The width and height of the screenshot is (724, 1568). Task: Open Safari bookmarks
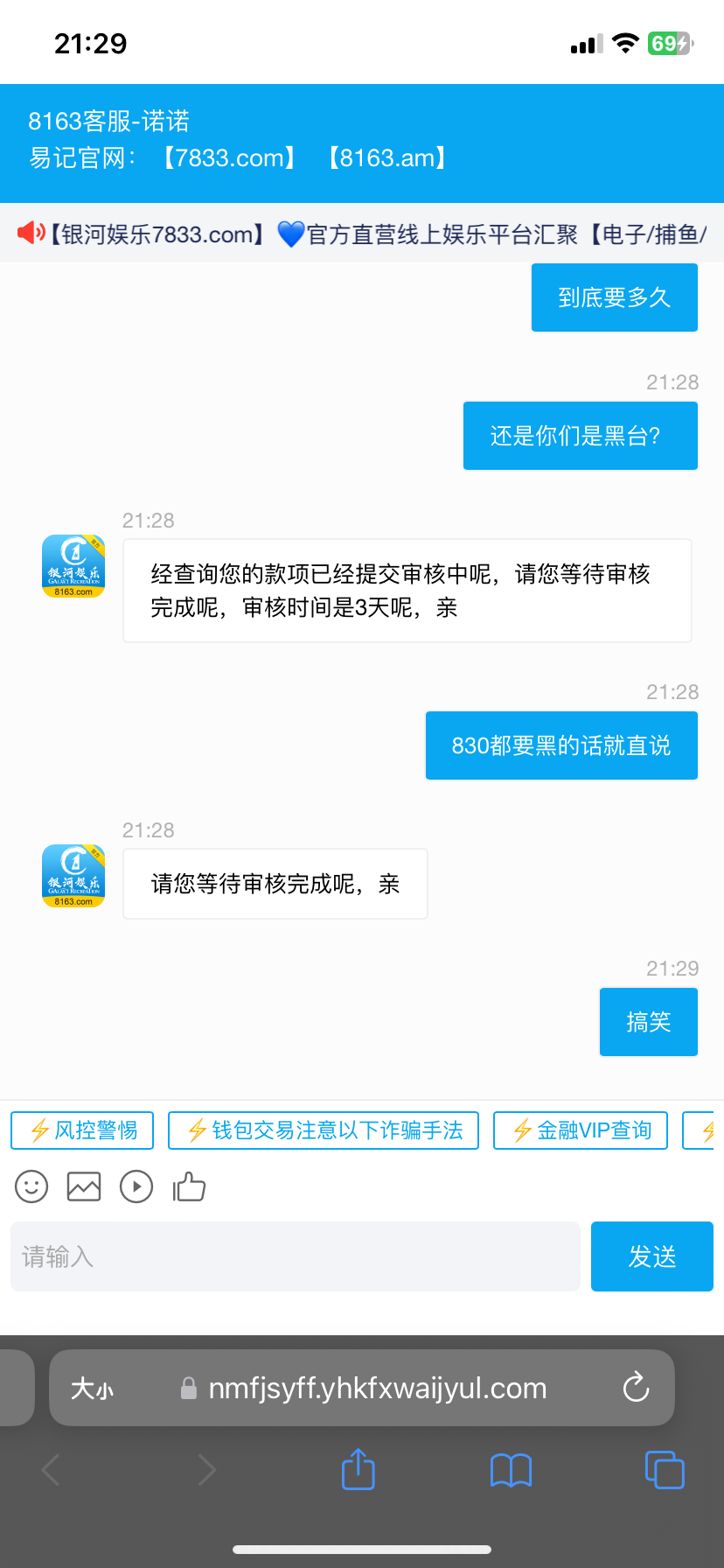pyautogui.click(x=511, y=1470)
